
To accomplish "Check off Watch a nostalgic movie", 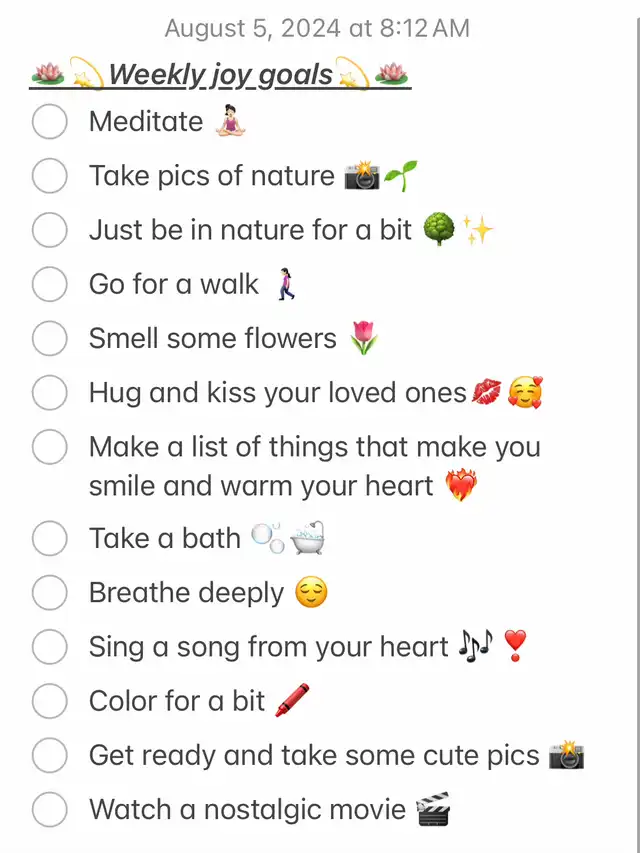I will coord(49,809).
